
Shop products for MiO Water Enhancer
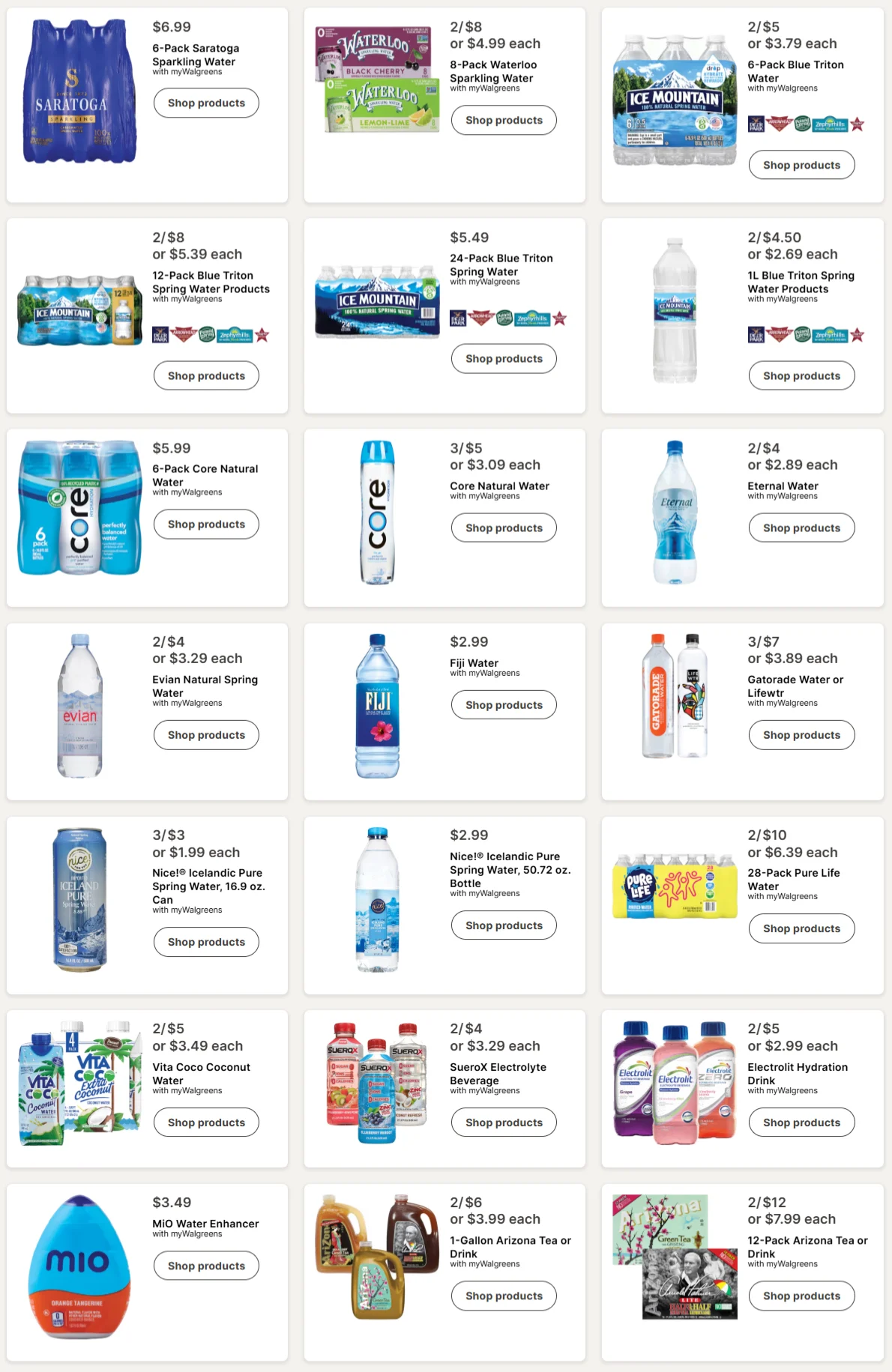point(206,1266)
